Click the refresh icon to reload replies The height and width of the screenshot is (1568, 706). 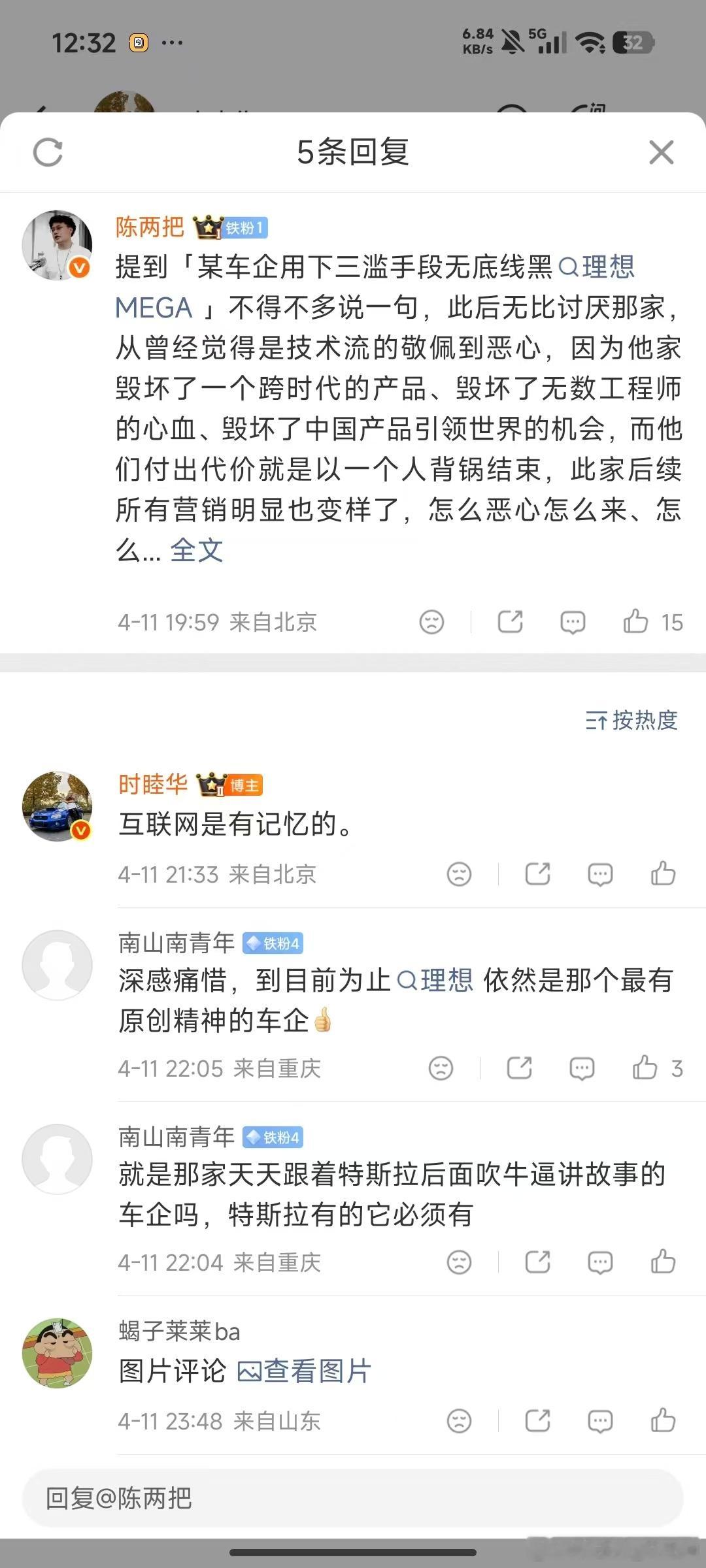point(47,152)
